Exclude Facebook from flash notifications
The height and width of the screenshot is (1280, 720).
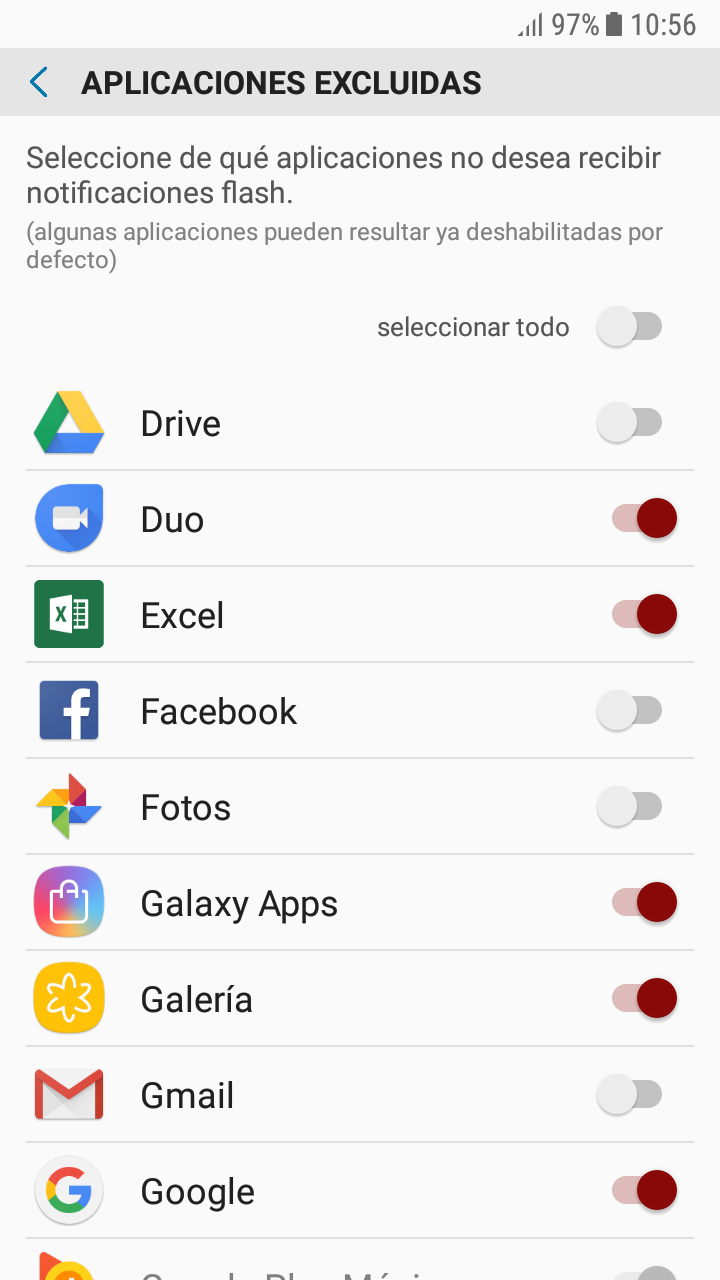coord(629,710)
